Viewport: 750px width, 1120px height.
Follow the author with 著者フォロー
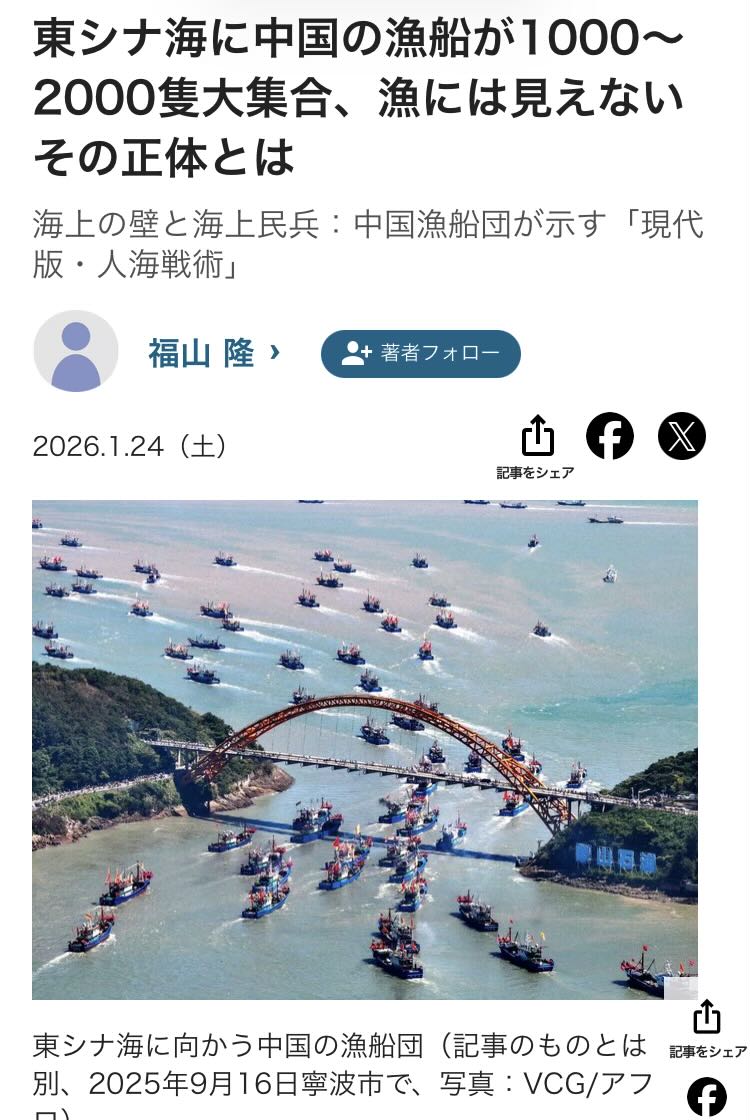point(420,353)
